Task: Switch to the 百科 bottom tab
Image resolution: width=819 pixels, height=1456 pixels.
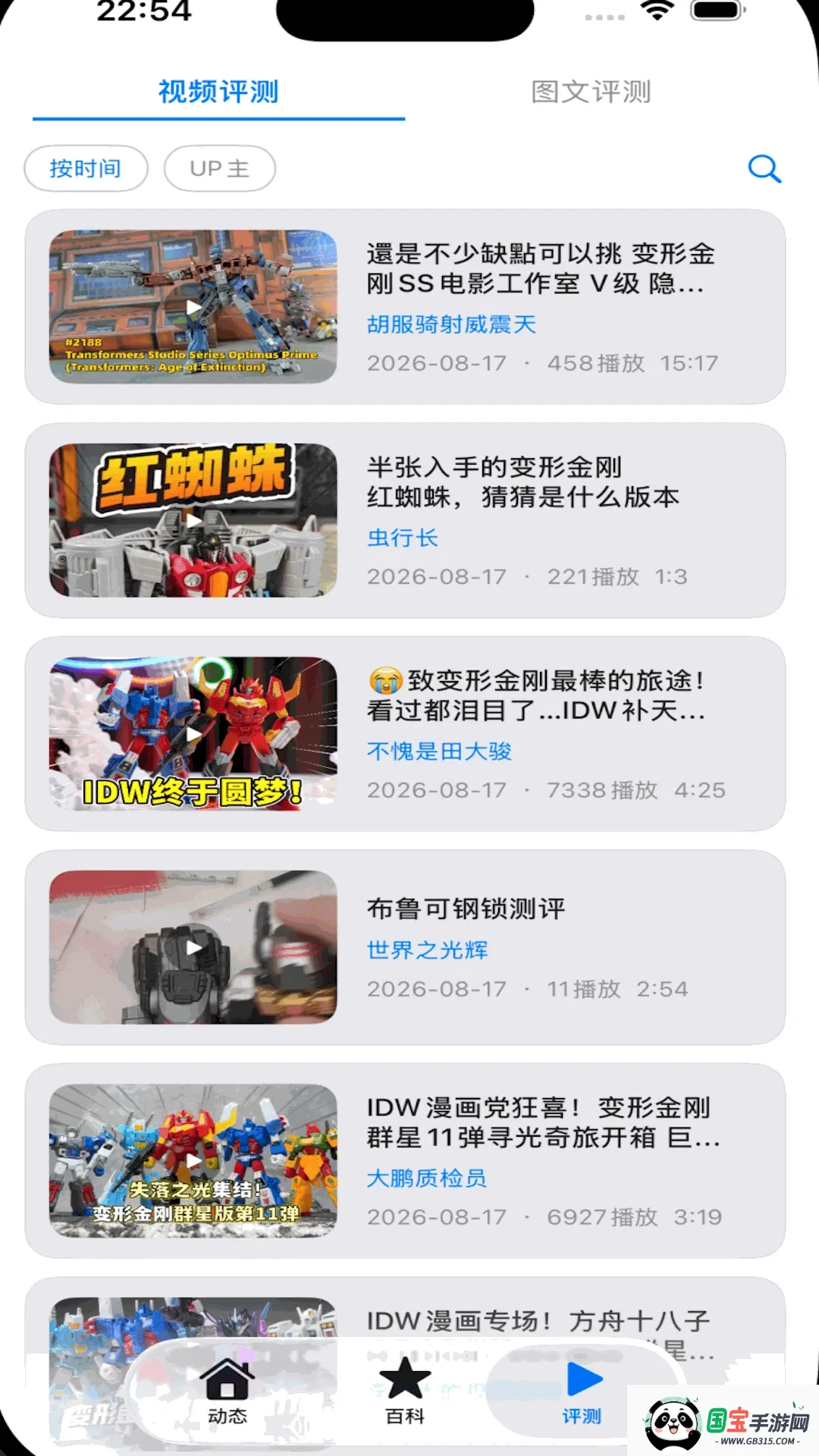Action: [x=405, y=1392]
